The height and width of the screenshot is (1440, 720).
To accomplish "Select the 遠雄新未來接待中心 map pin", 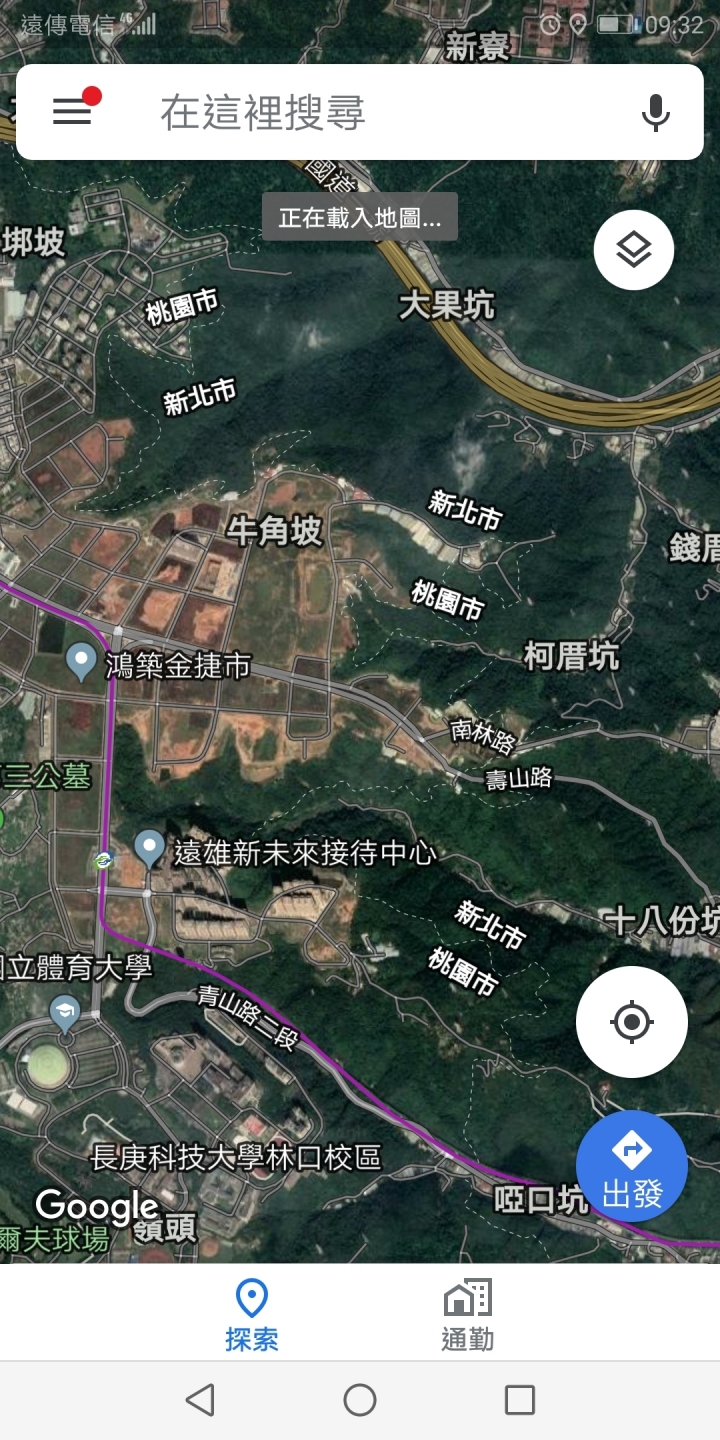I will [149, 849].
